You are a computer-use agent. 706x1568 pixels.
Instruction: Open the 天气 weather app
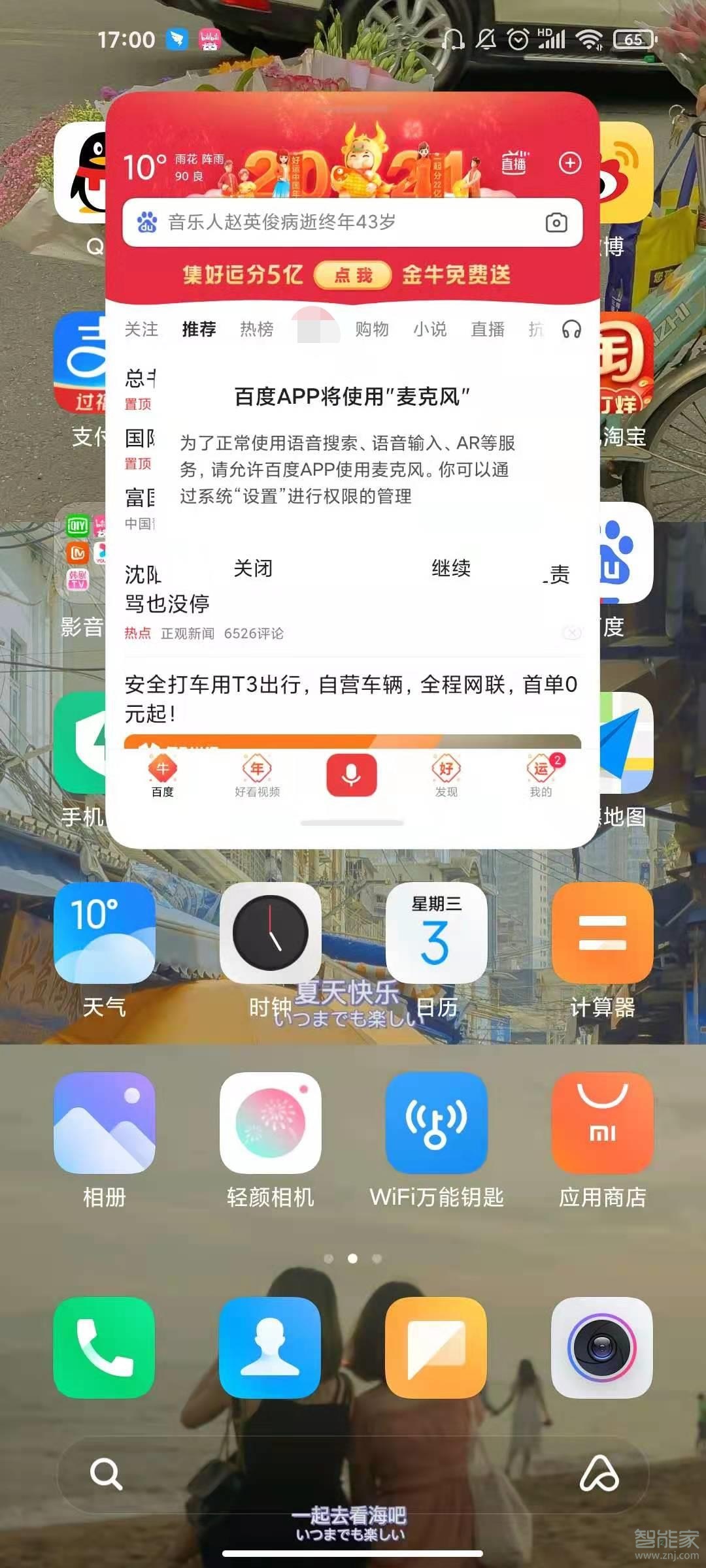[x=105, y=933]
